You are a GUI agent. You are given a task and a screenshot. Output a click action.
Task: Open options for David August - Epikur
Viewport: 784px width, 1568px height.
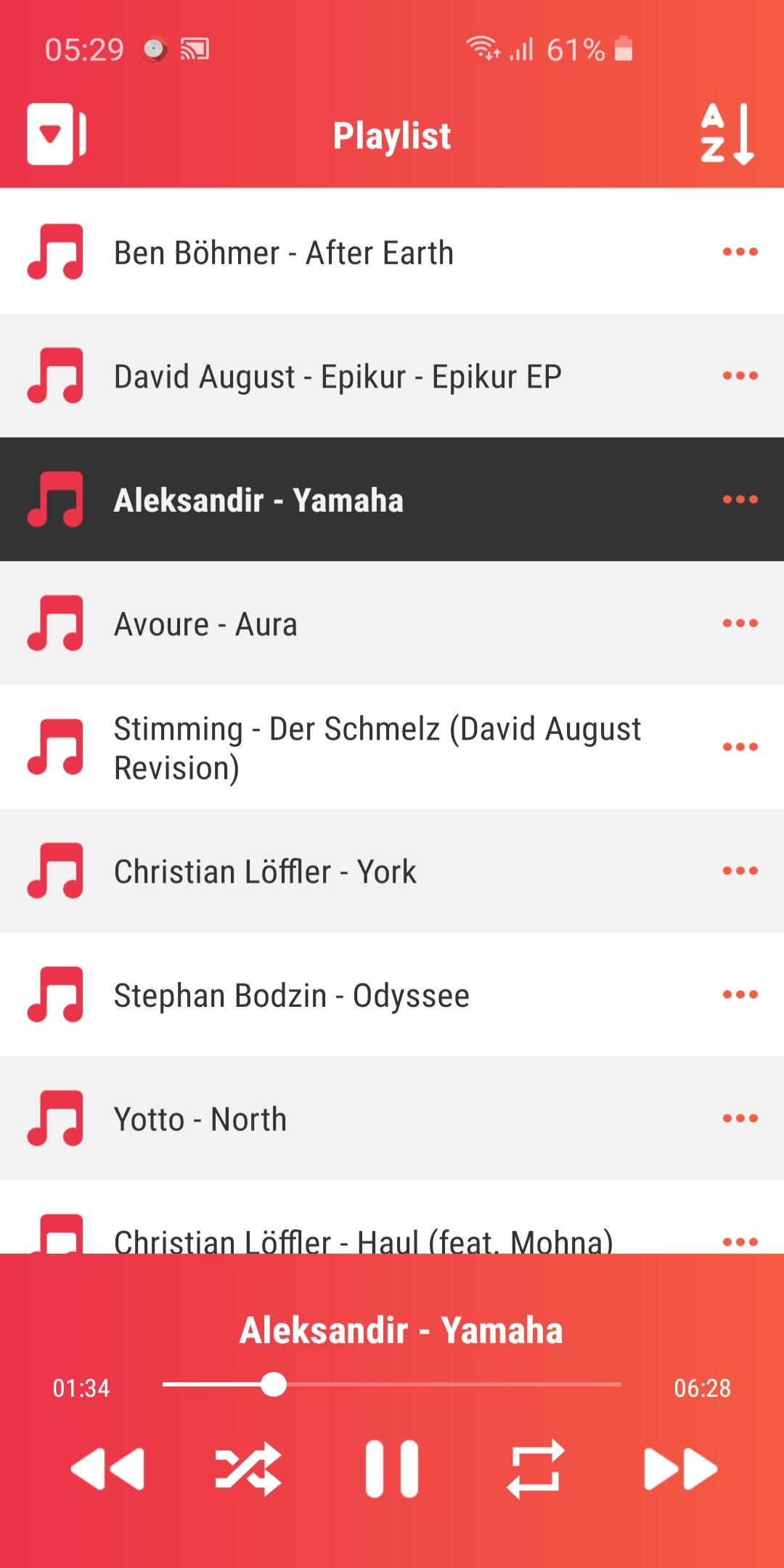(x=740, y=376)
